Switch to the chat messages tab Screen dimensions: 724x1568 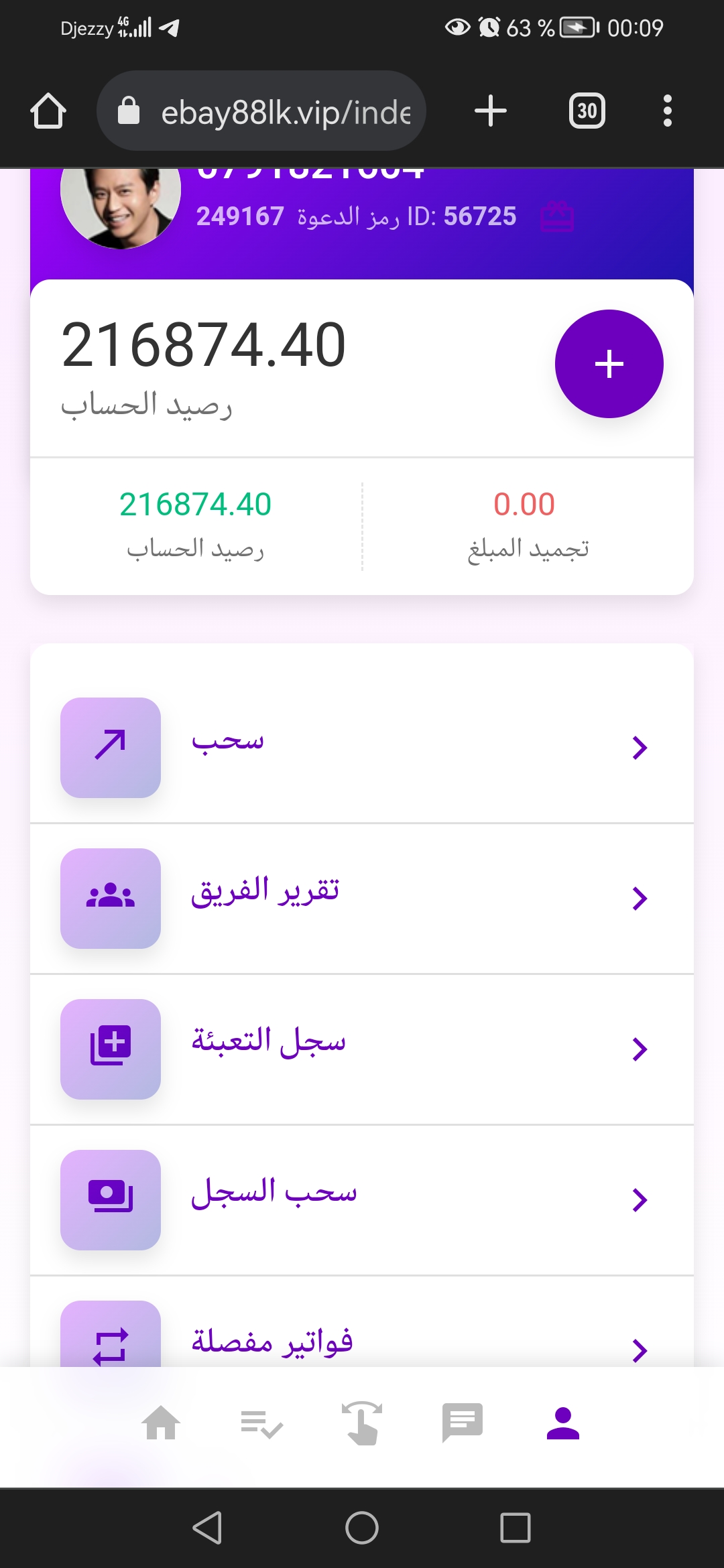(x=463, y=1423)
